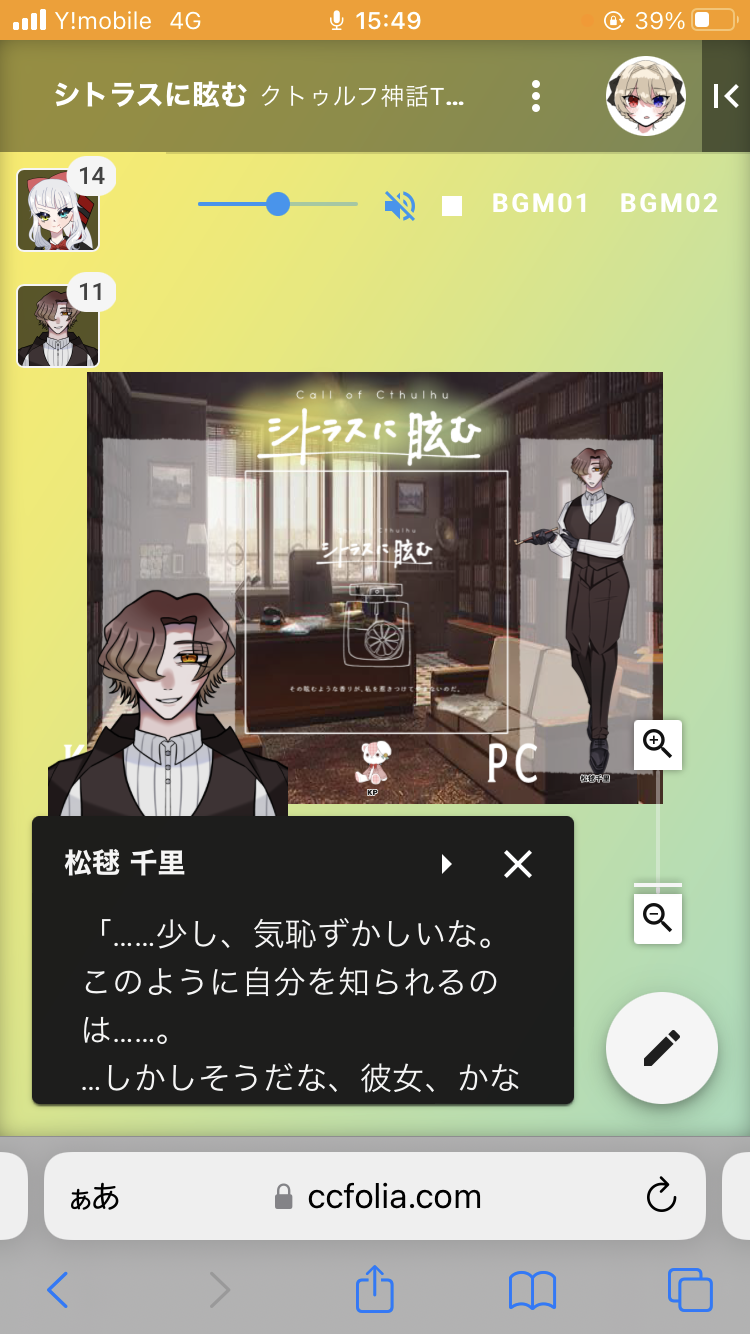
Task: Unmute the room sound
Action: point(399,205)
